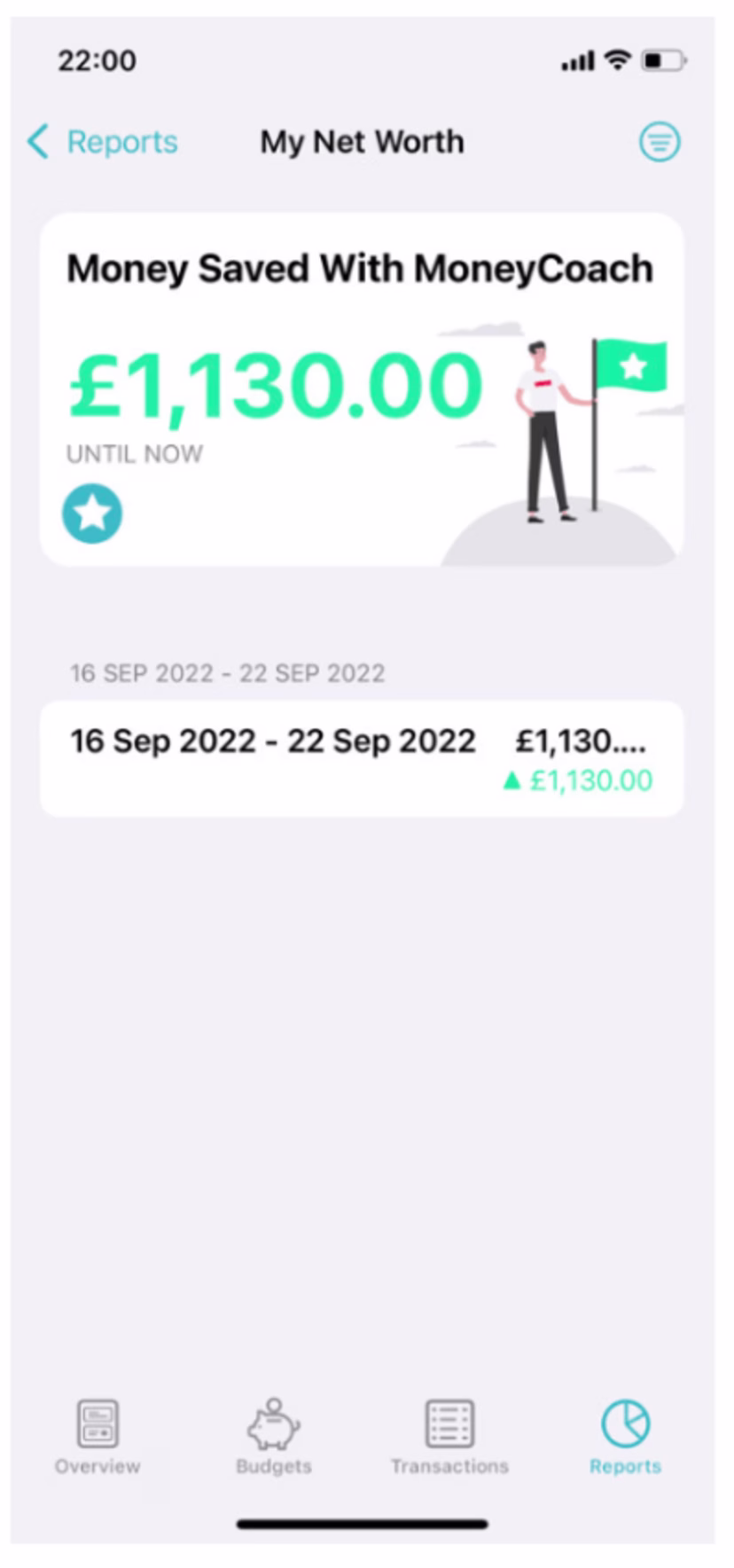734x1568 pixels.
Task: Open the 16 Sep 2022 - 22 Sep 2022 entry
Action: coord(362,759)
